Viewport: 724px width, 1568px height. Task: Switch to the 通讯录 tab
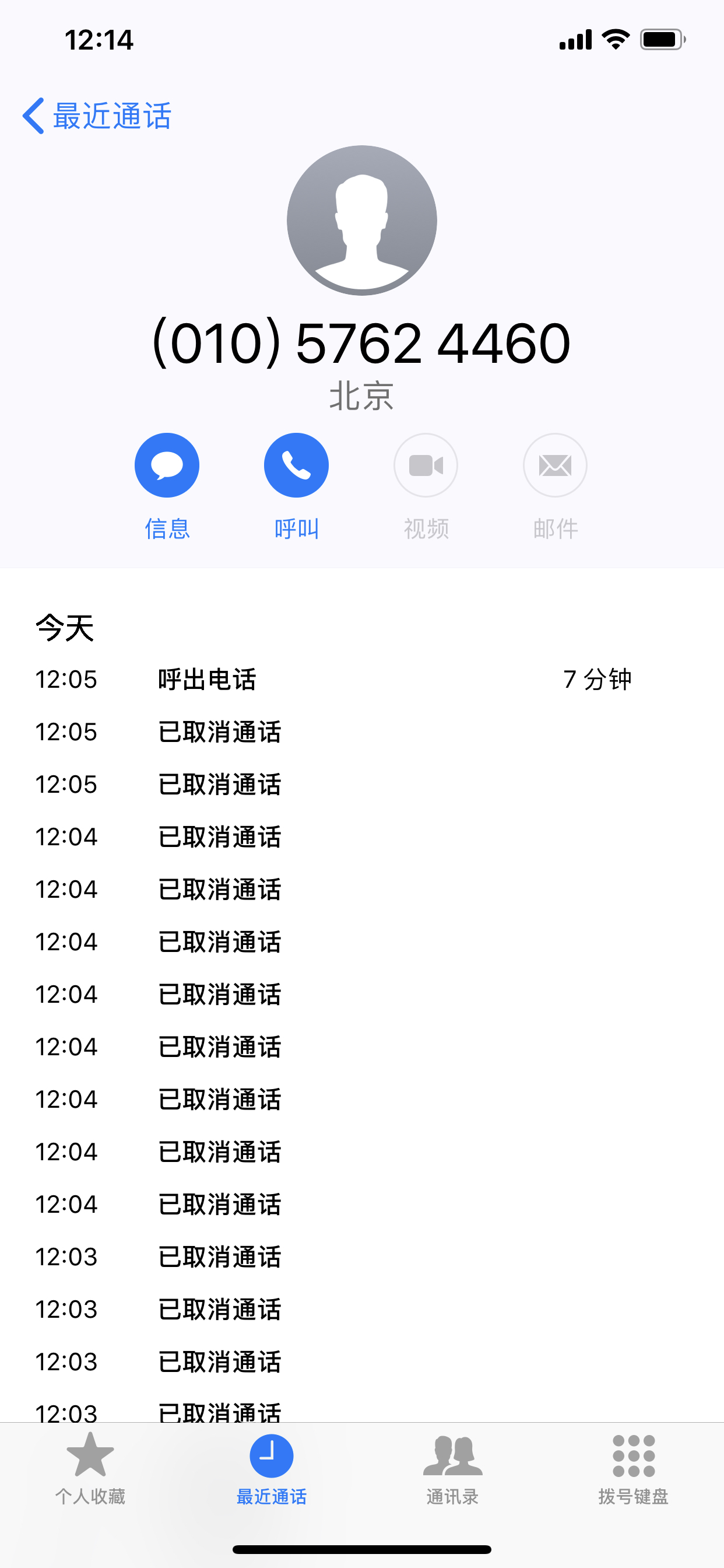(x=452, y=1467)
